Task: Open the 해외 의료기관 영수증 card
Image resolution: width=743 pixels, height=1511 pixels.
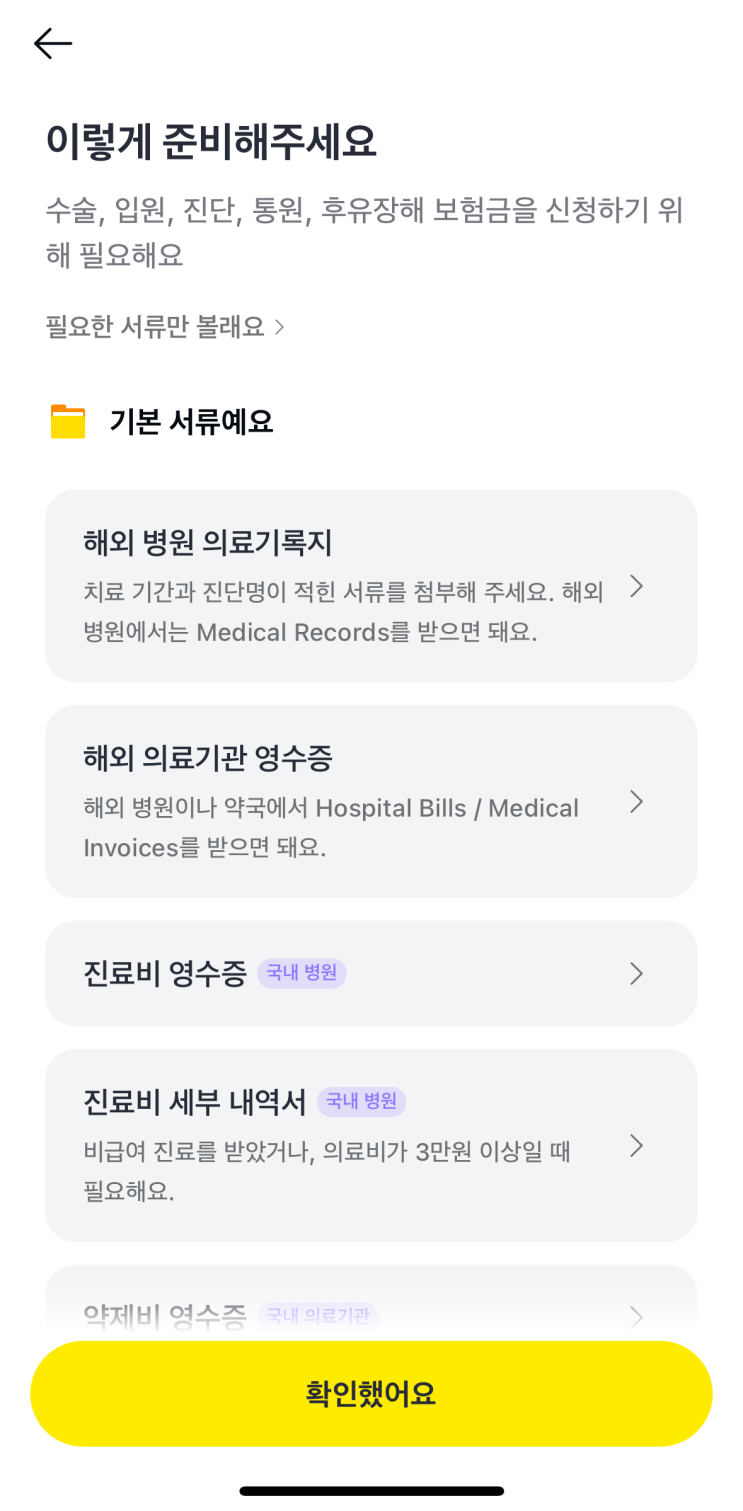Action: coord(371,801)
